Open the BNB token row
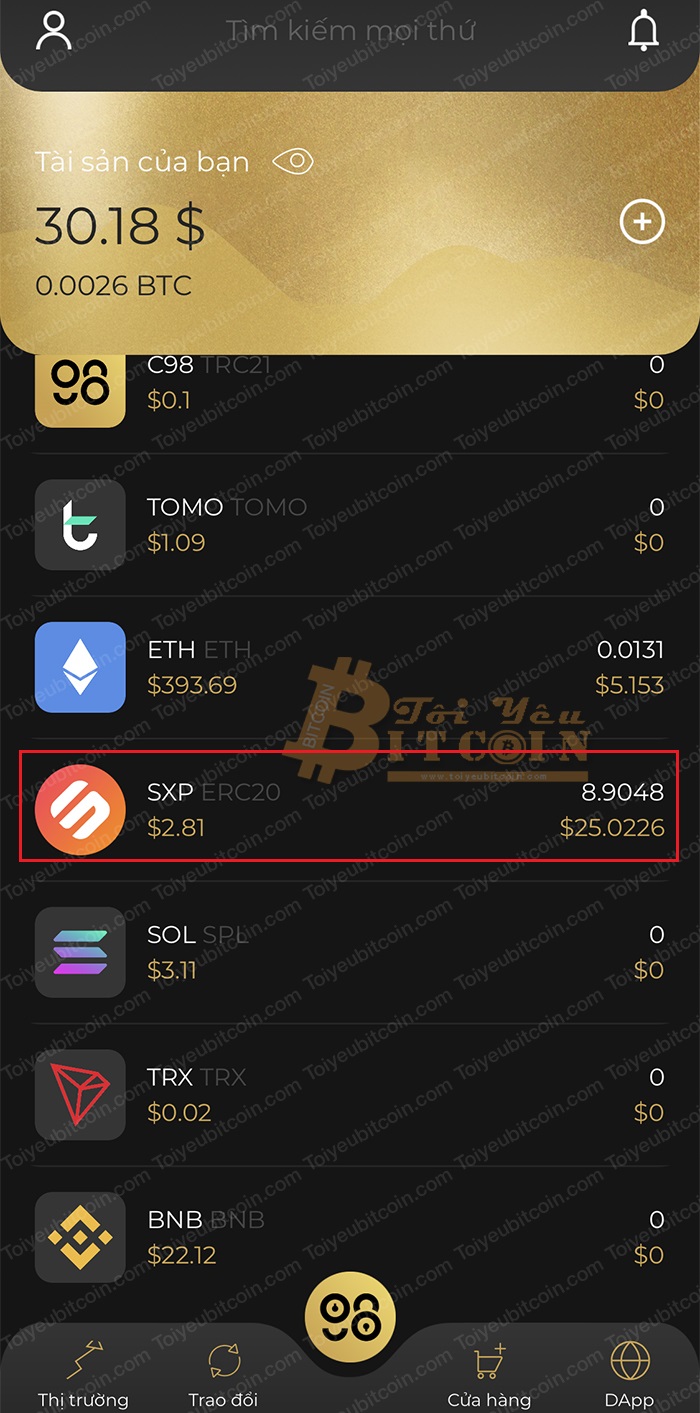The height and width of the screenshot is (1413, 700). click(x=350, y=1237)
